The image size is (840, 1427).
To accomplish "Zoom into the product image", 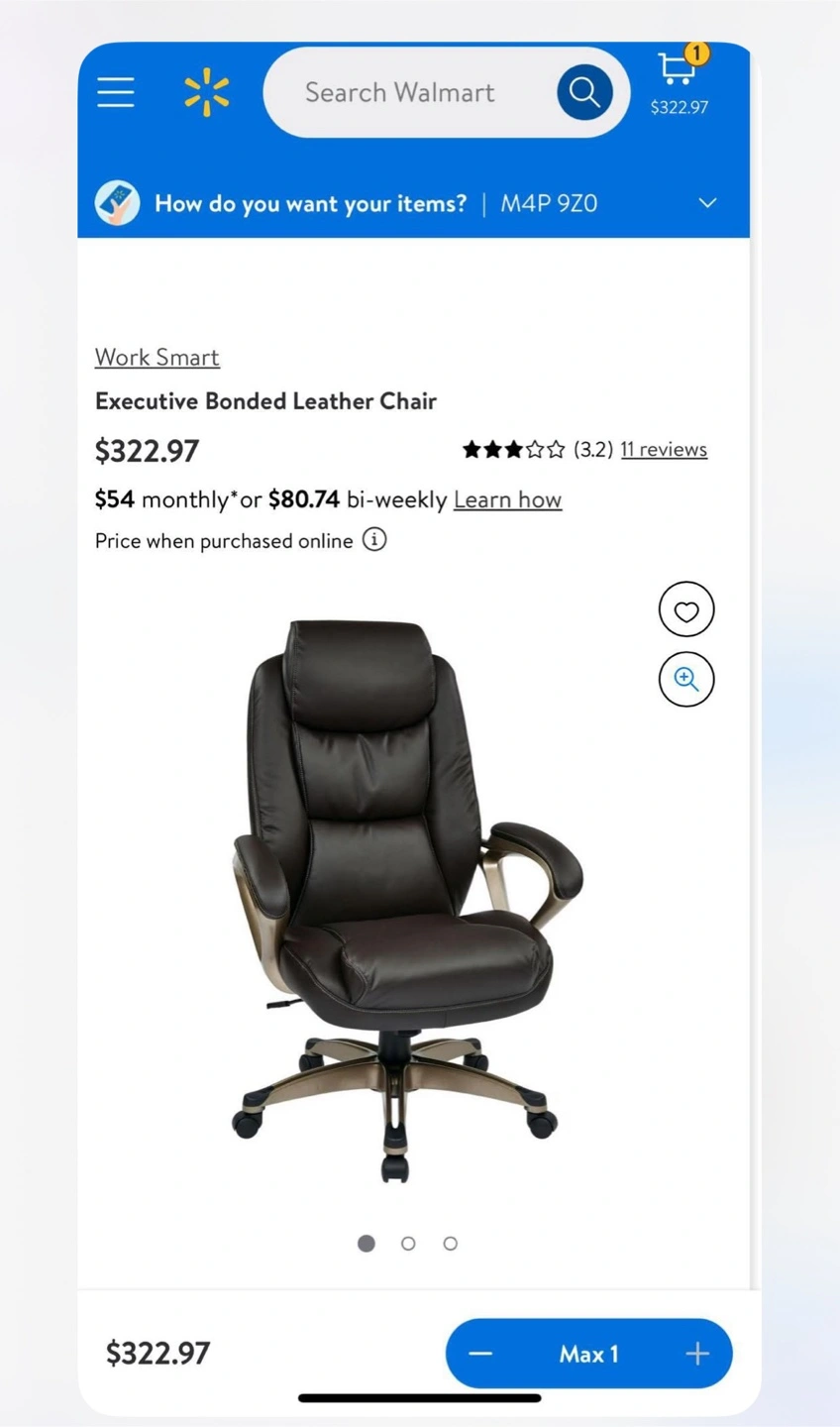I will 686,679.
